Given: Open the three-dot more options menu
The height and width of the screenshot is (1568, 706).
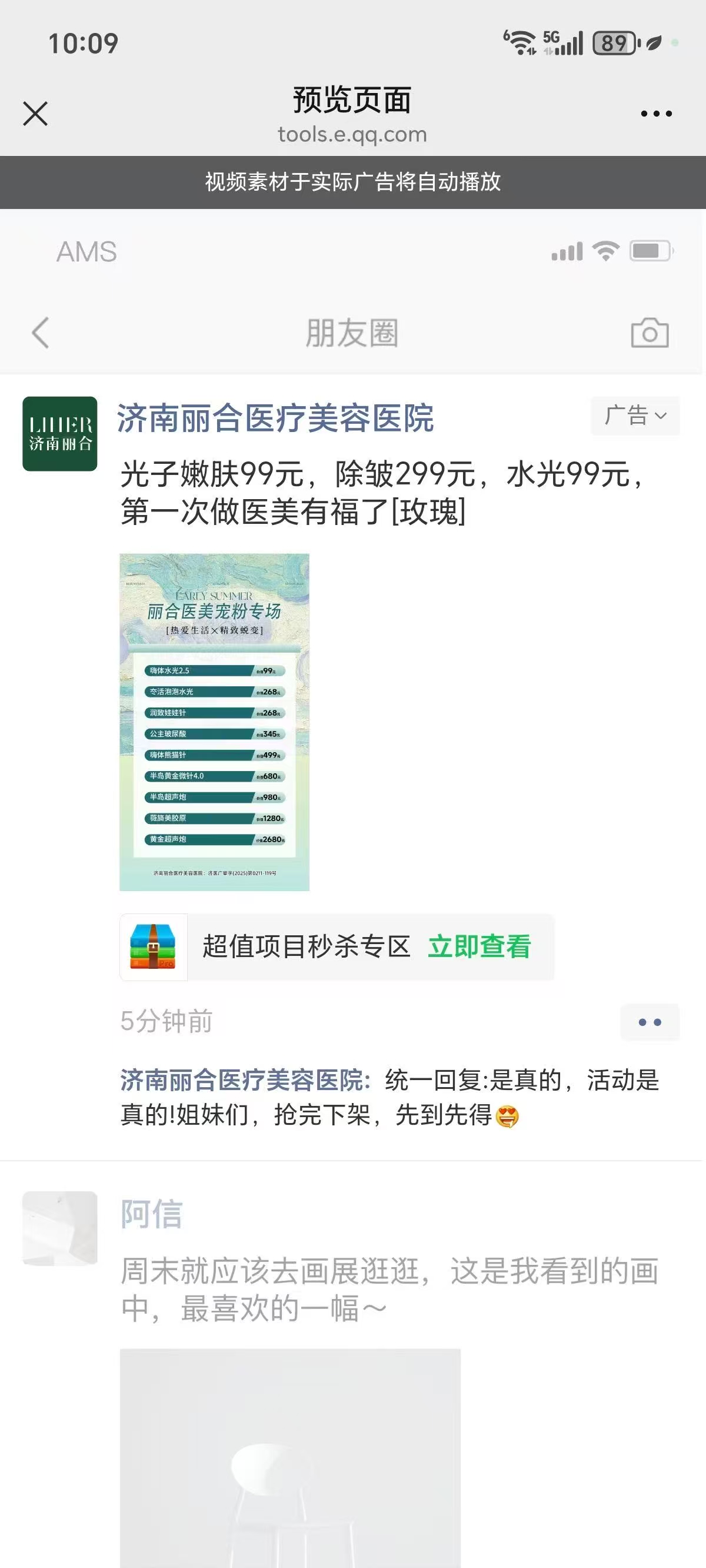Looking at the screenshot, I should (656, 113).
